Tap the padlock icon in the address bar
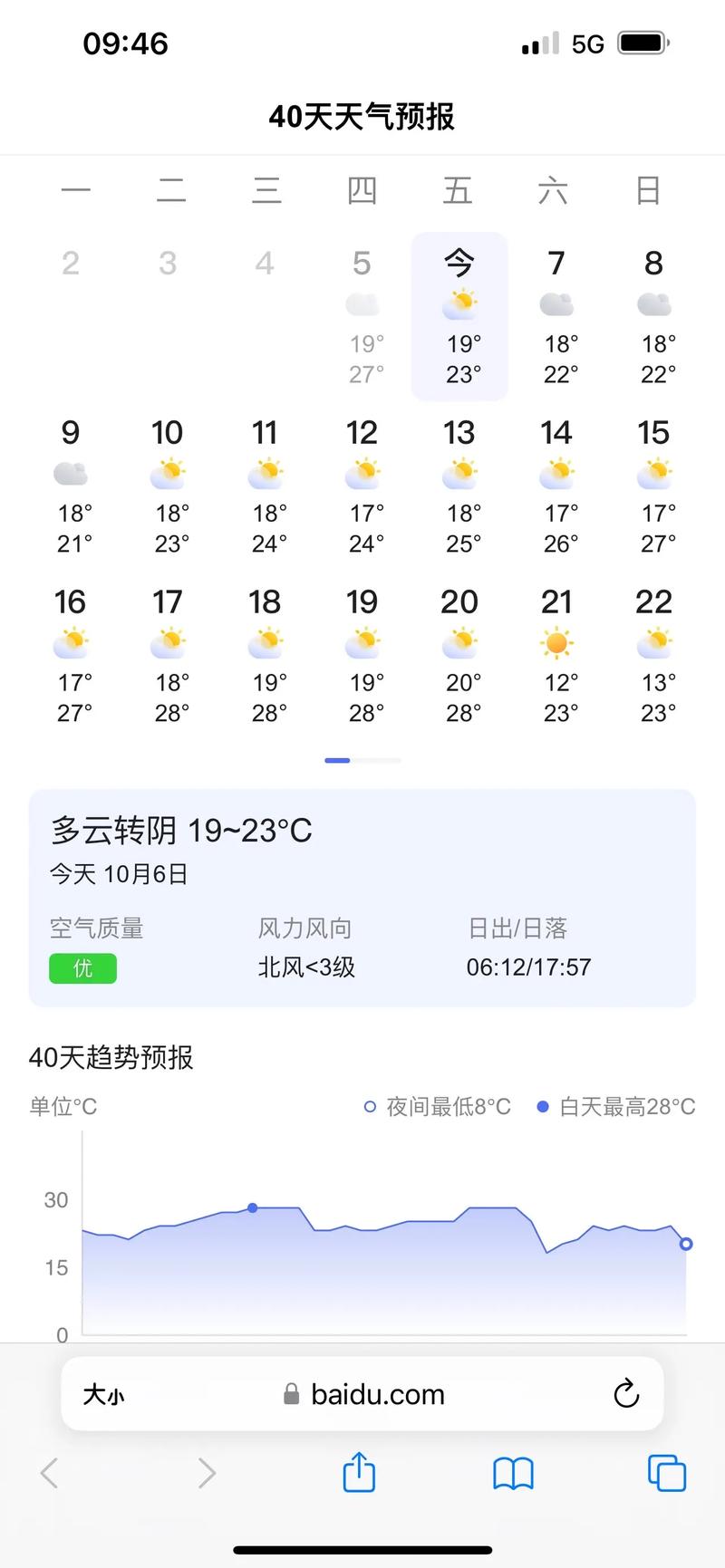Viewport: 725px width, 1568px height. [291, 1393]
